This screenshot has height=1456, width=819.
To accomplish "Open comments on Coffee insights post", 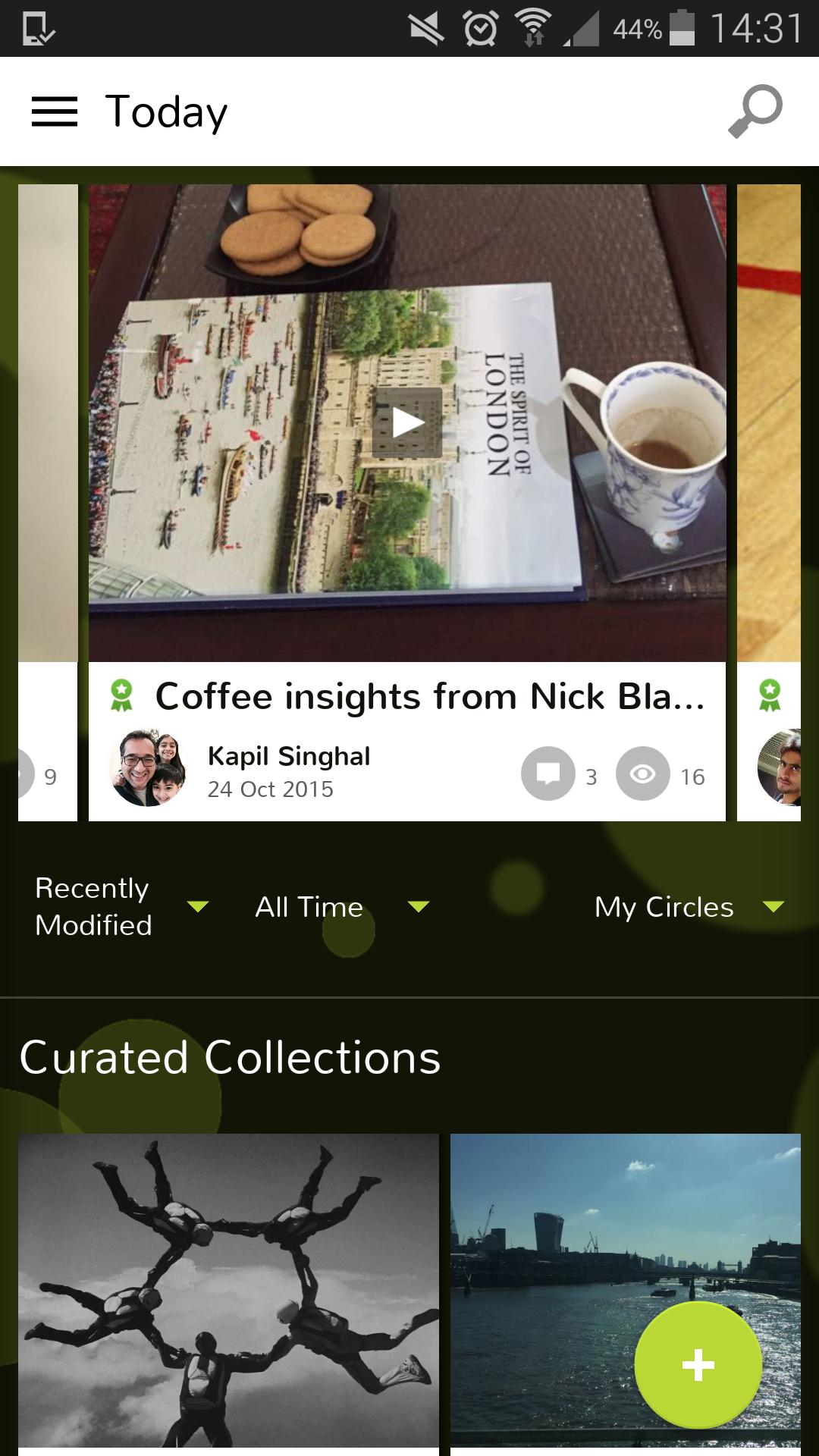I will pyautogui.click(x=548, y=774).
